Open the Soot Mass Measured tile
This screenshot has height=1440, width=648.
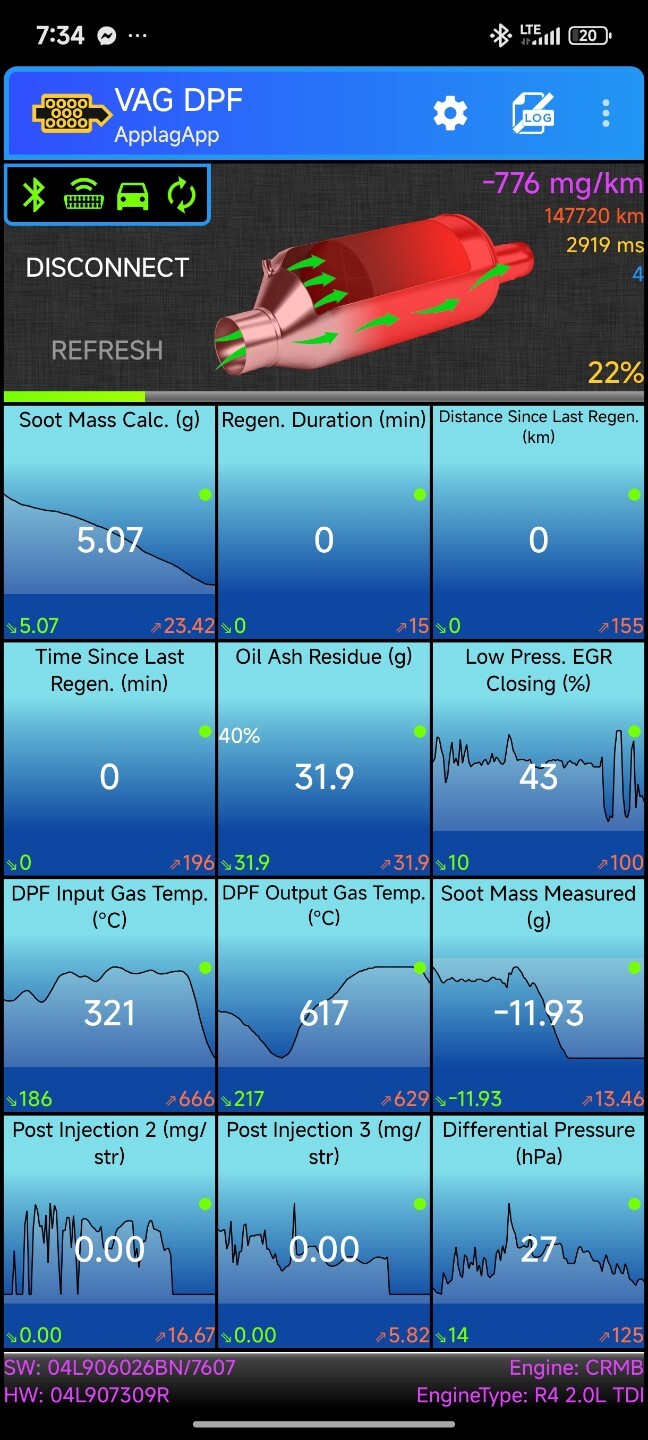click(x=538, y=996)
